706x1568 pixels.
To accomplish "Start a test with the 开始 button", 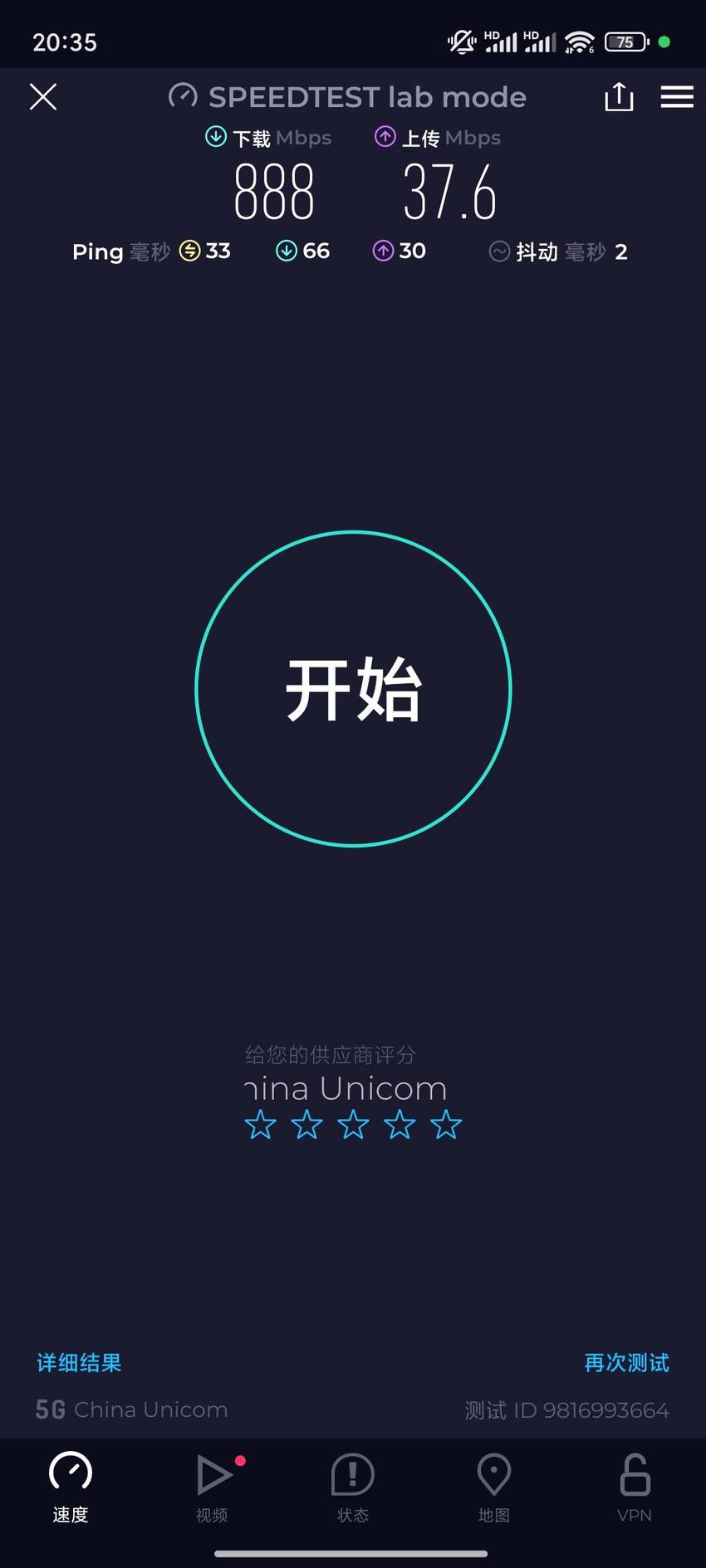I will tap(353, 689).
